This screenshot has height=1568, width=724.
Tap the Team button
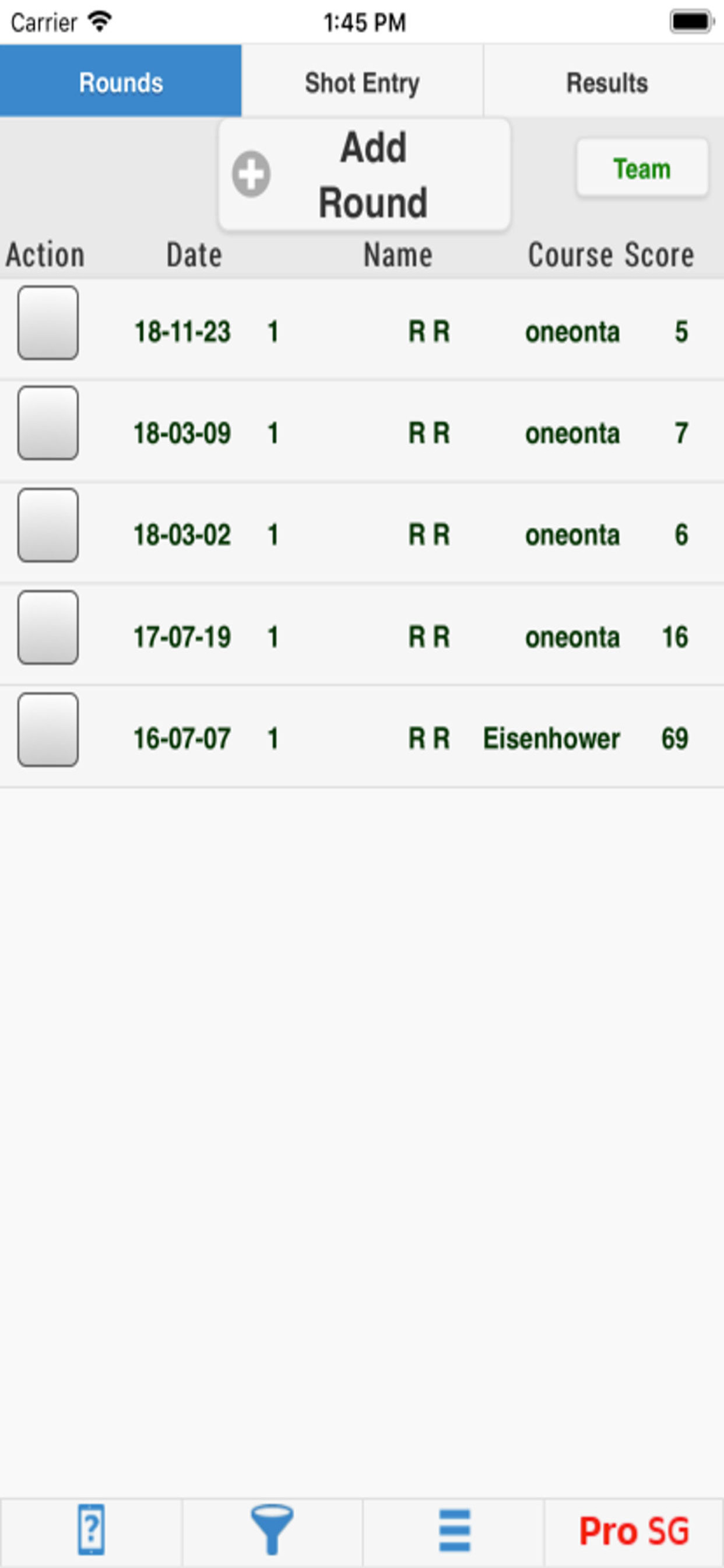pyautogui.click(x=642, y=169)
